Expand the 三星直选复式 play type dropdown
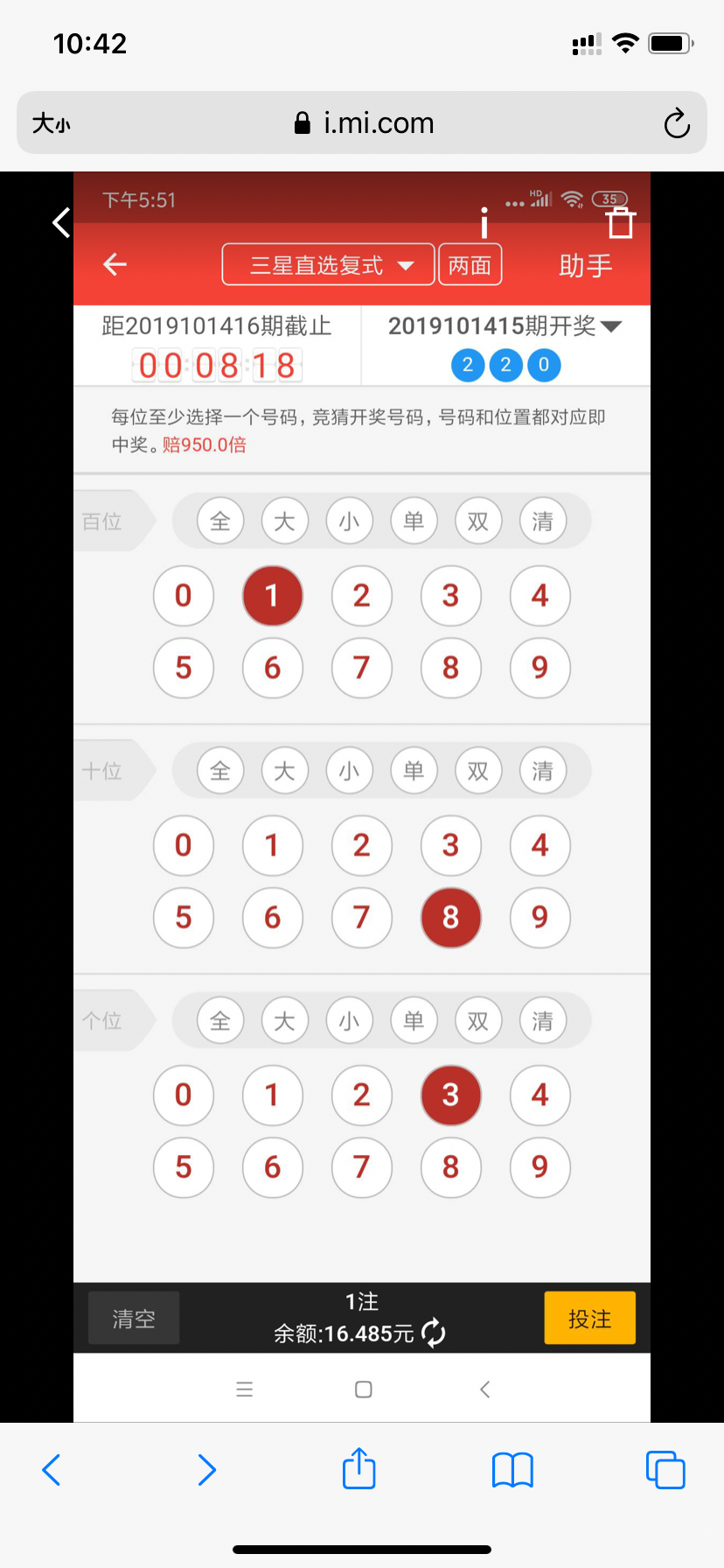 click(x=329, y=265)
